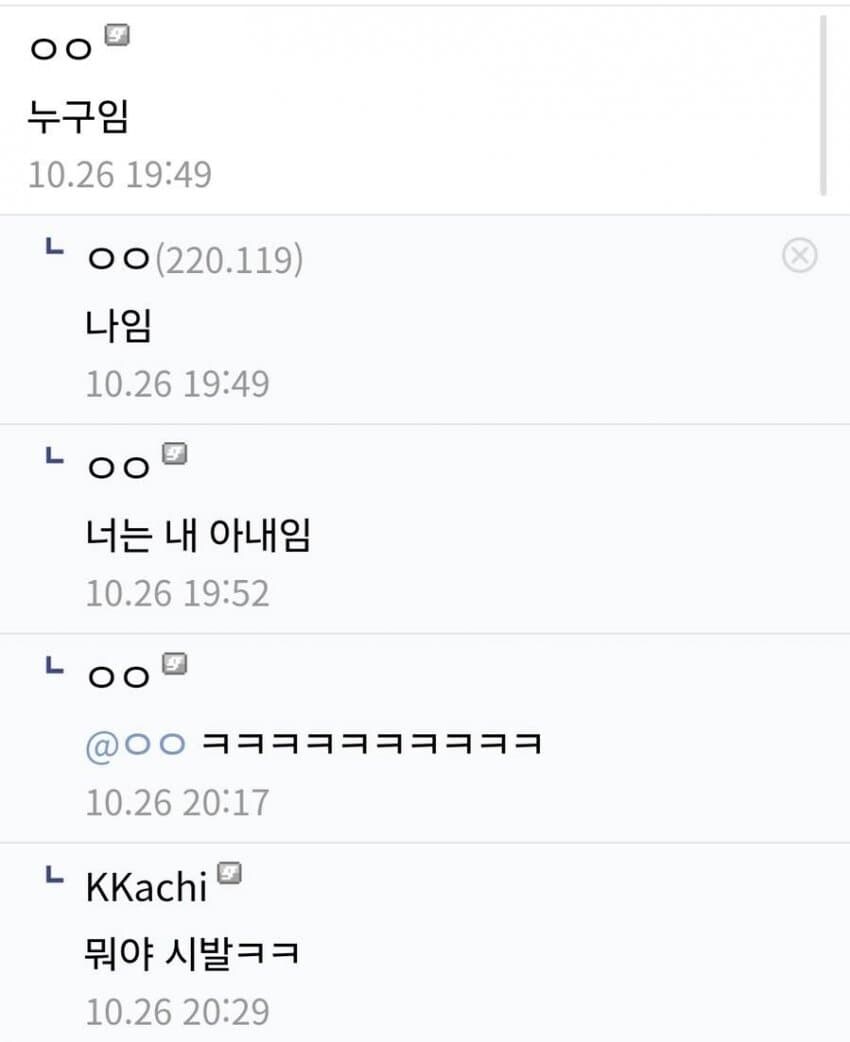The image size is (850, 1042).
Task: Click the reply arrow before KKachi's comment
Action: 52,879
